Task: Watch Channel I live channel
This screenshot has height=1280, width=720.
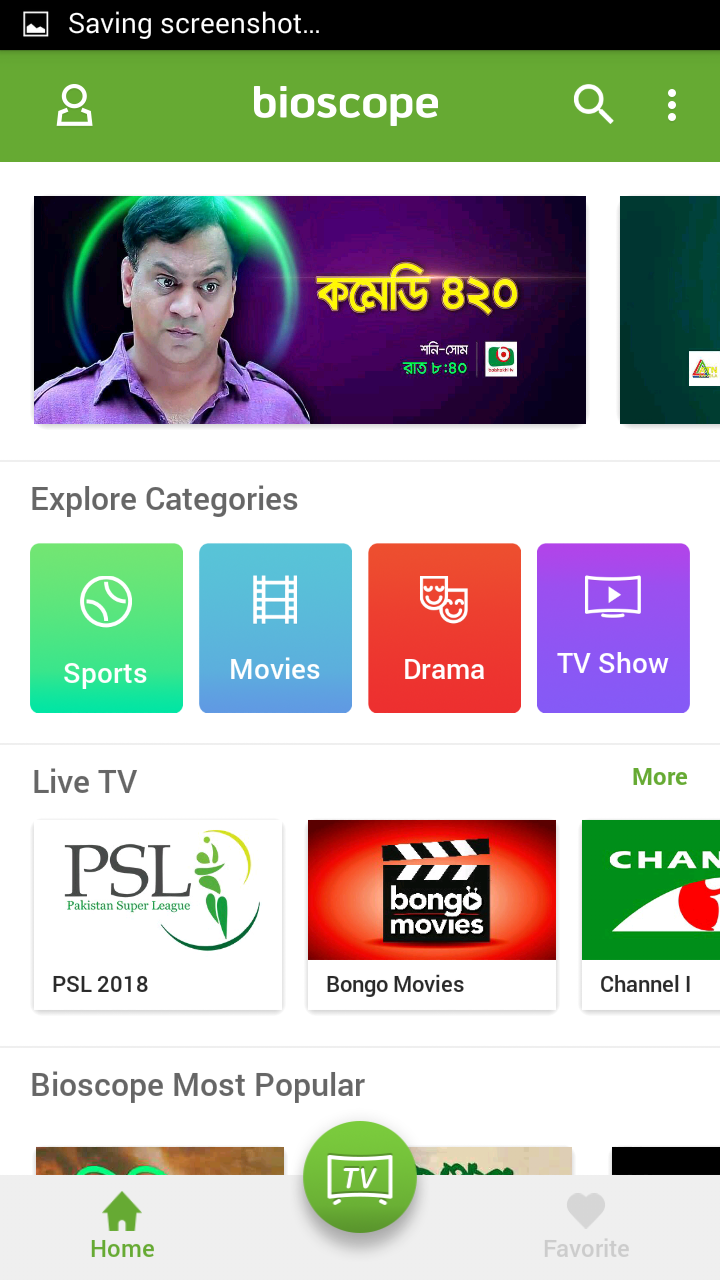Action: click(x=651, y=915)
